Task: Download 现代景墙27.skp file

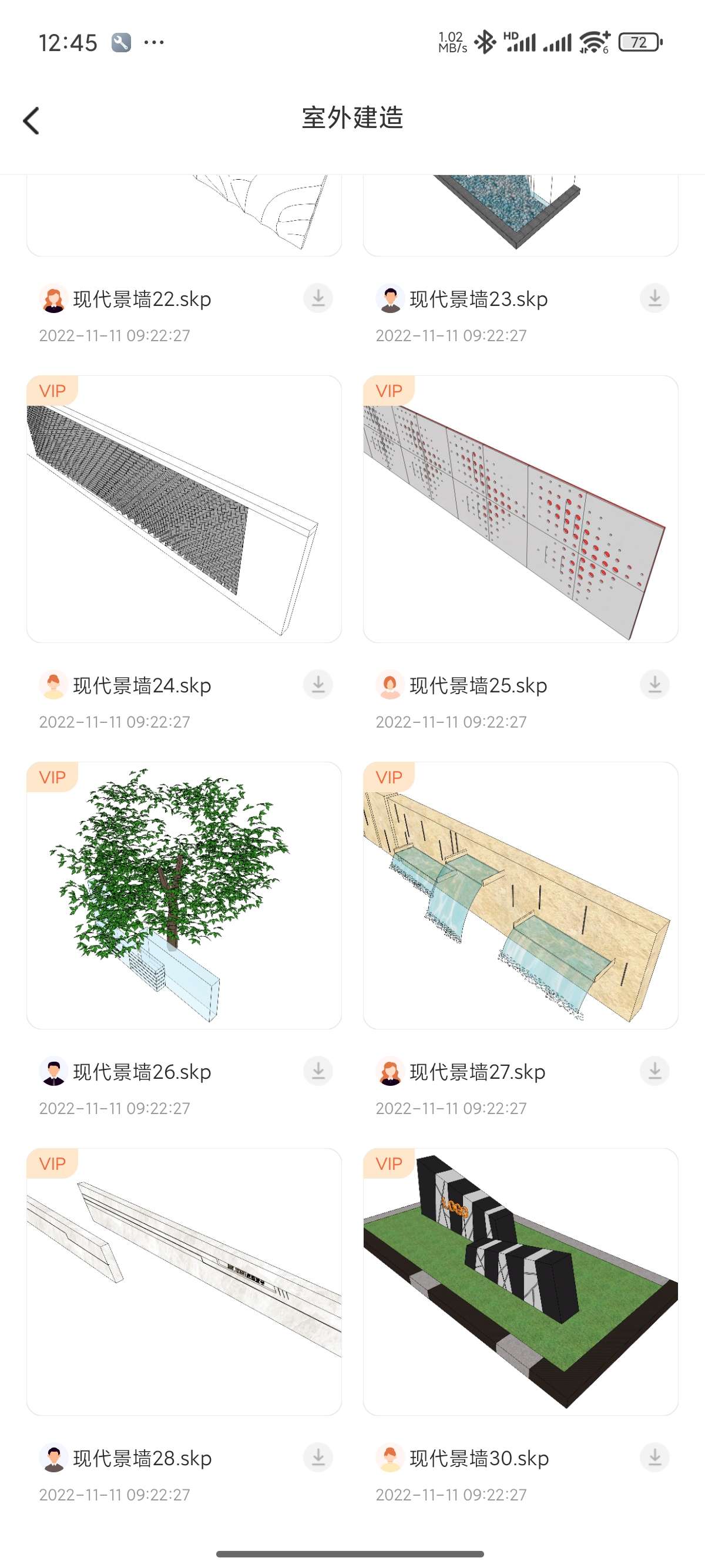Action: pyautogui.click(x=654, y=1071)
